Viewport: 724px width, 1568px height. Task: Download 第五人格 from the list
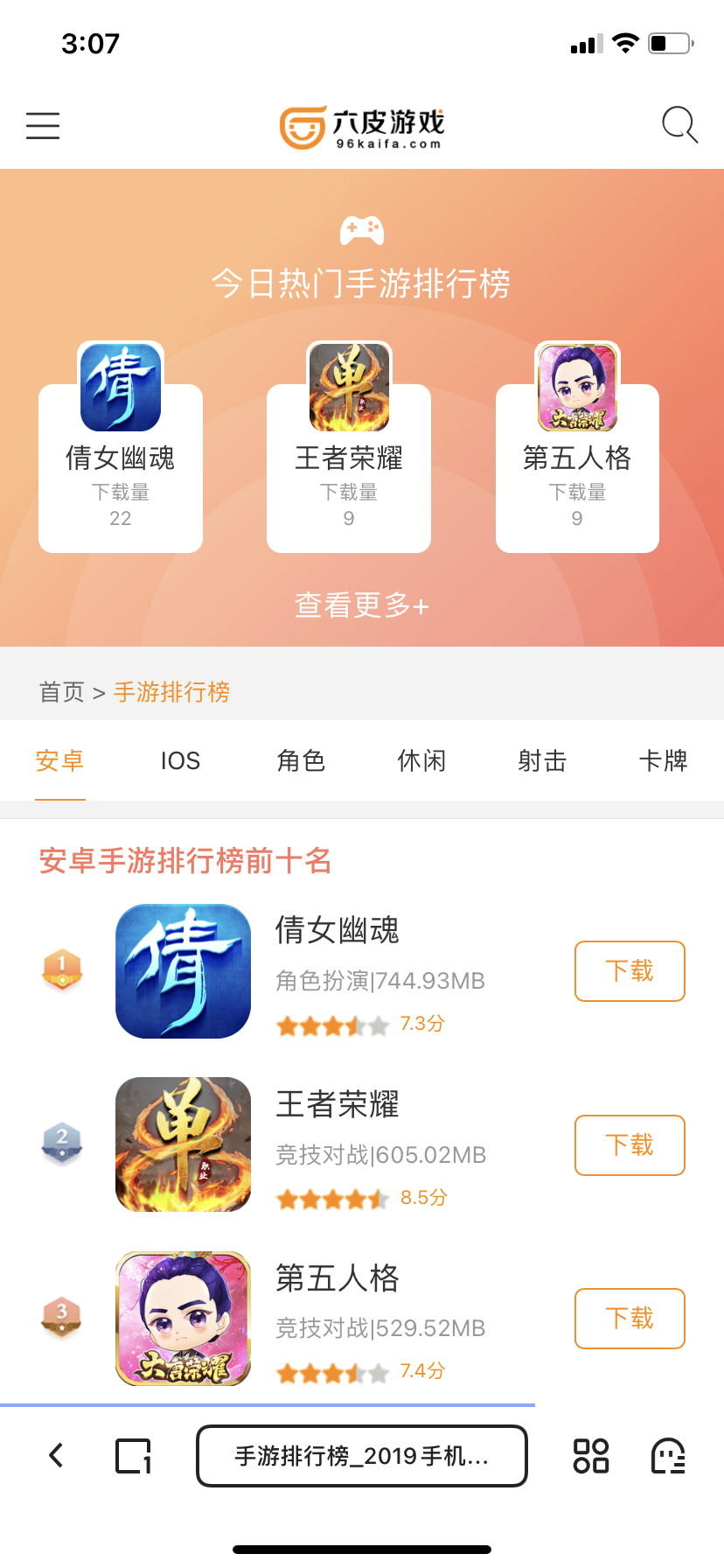[x=630, y=1319]
